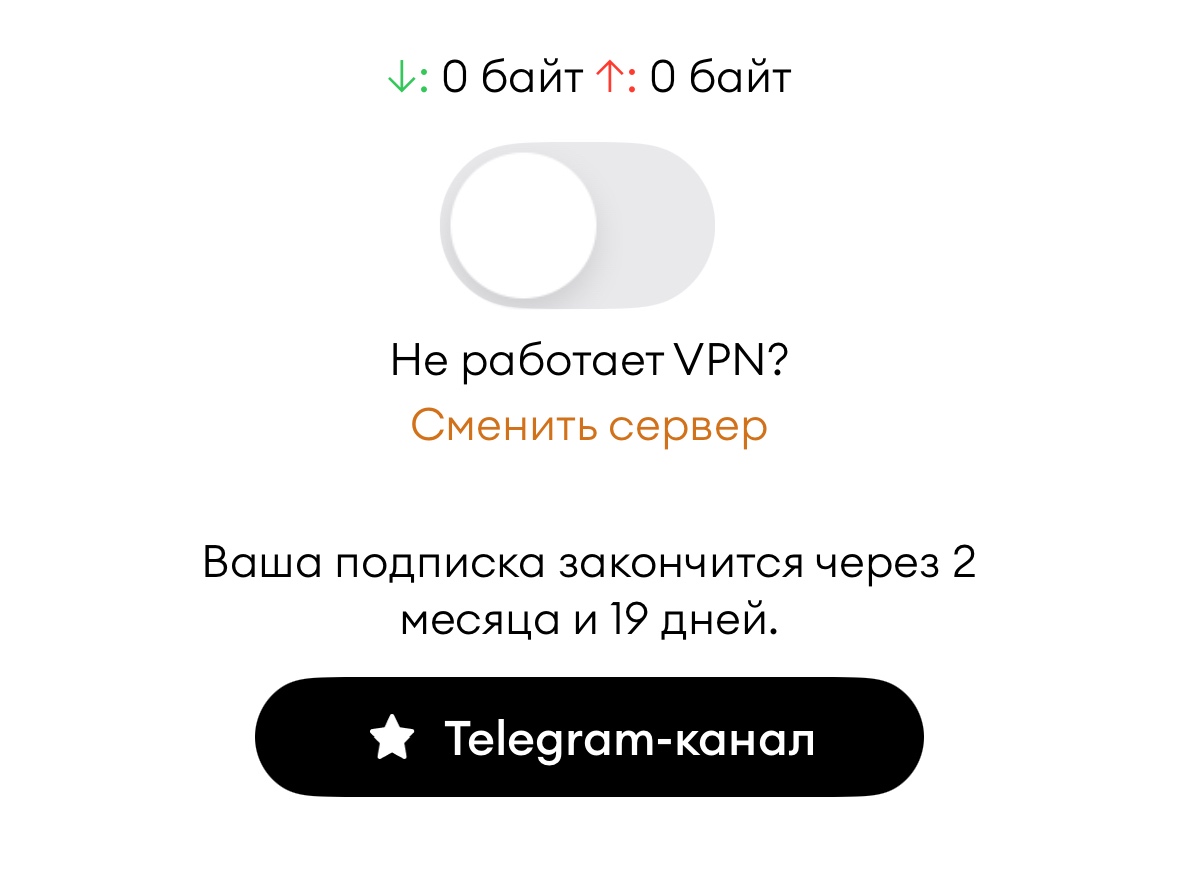Tap the Сменить сервер link

[x=589, y=426]
